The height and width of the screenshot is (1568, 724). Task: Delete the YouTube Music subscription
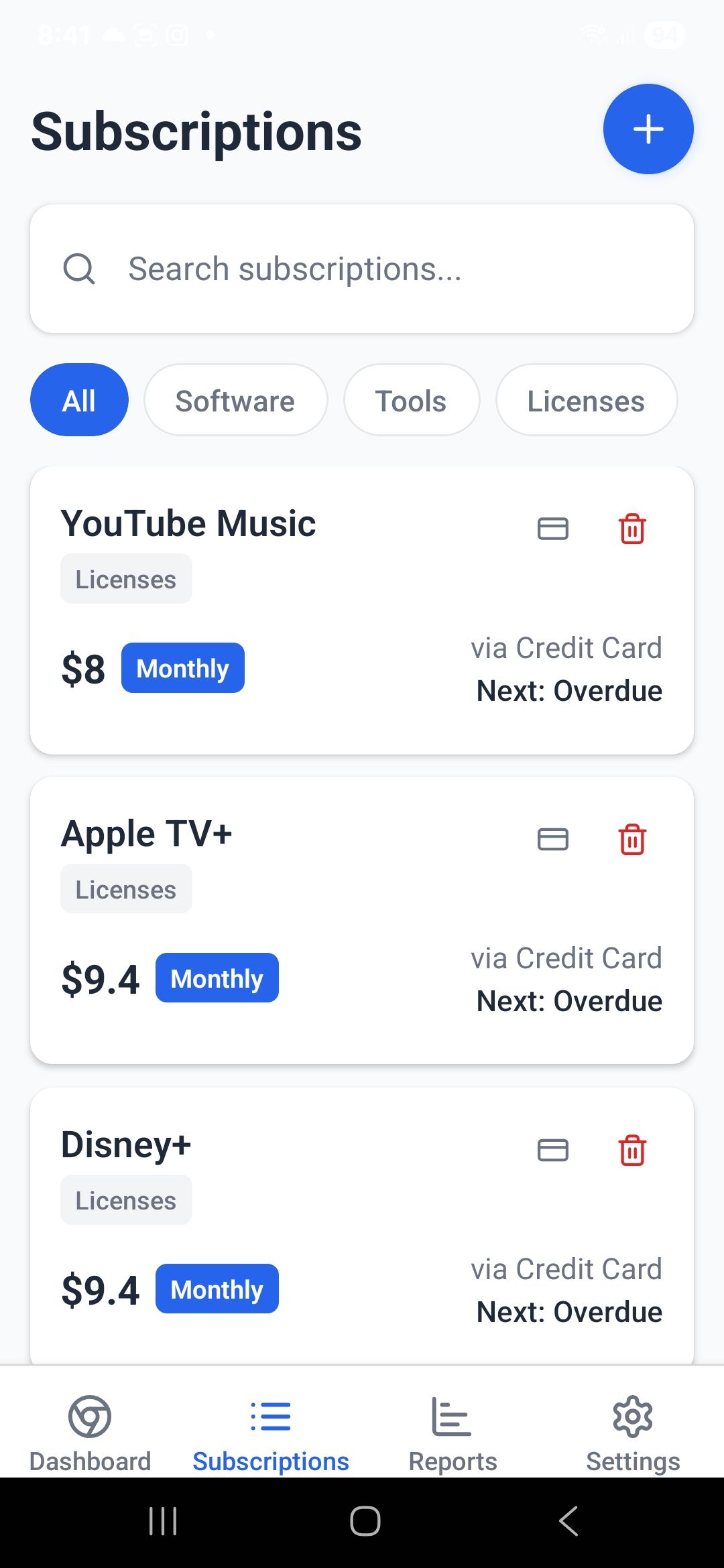[x=632, y=529]
